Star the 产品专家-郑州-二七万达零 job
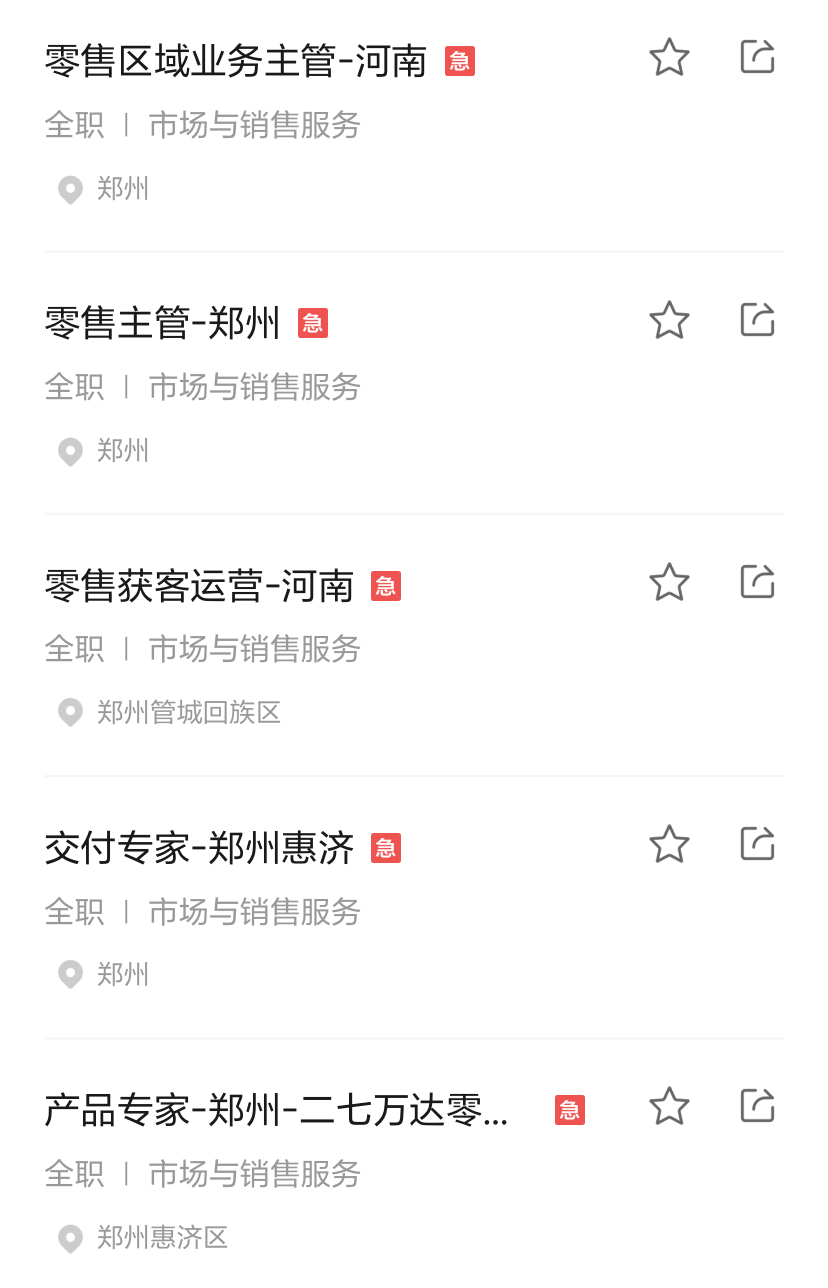Viewport: 828px width, 1288px height. (669, 1106)
